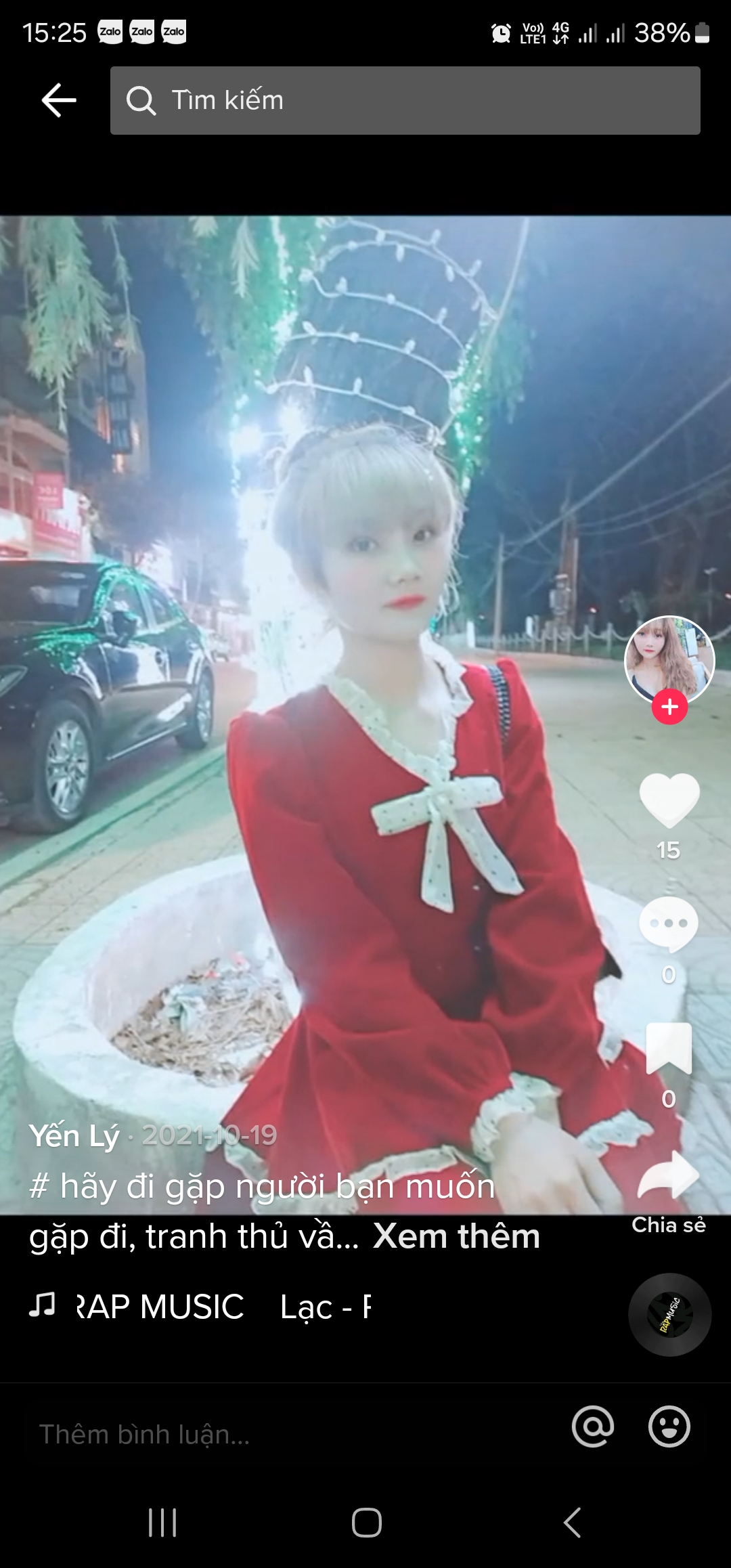Image resolution: width=731 pixels, height=1568 pixels.
Task: Open the emoji picker icon
Action: [669, 1426]
